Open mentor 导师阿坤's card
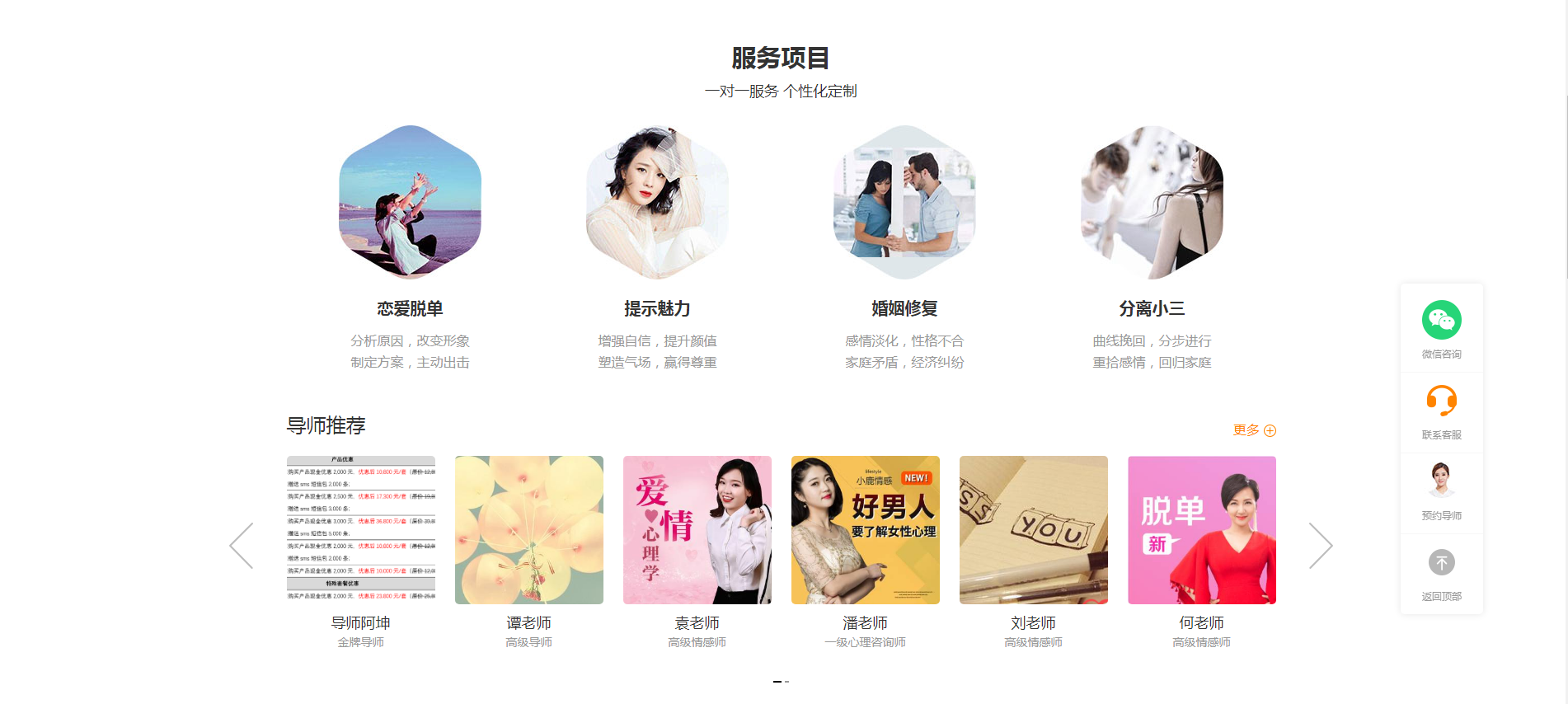Screen dimensions: 1568x704 361,530
